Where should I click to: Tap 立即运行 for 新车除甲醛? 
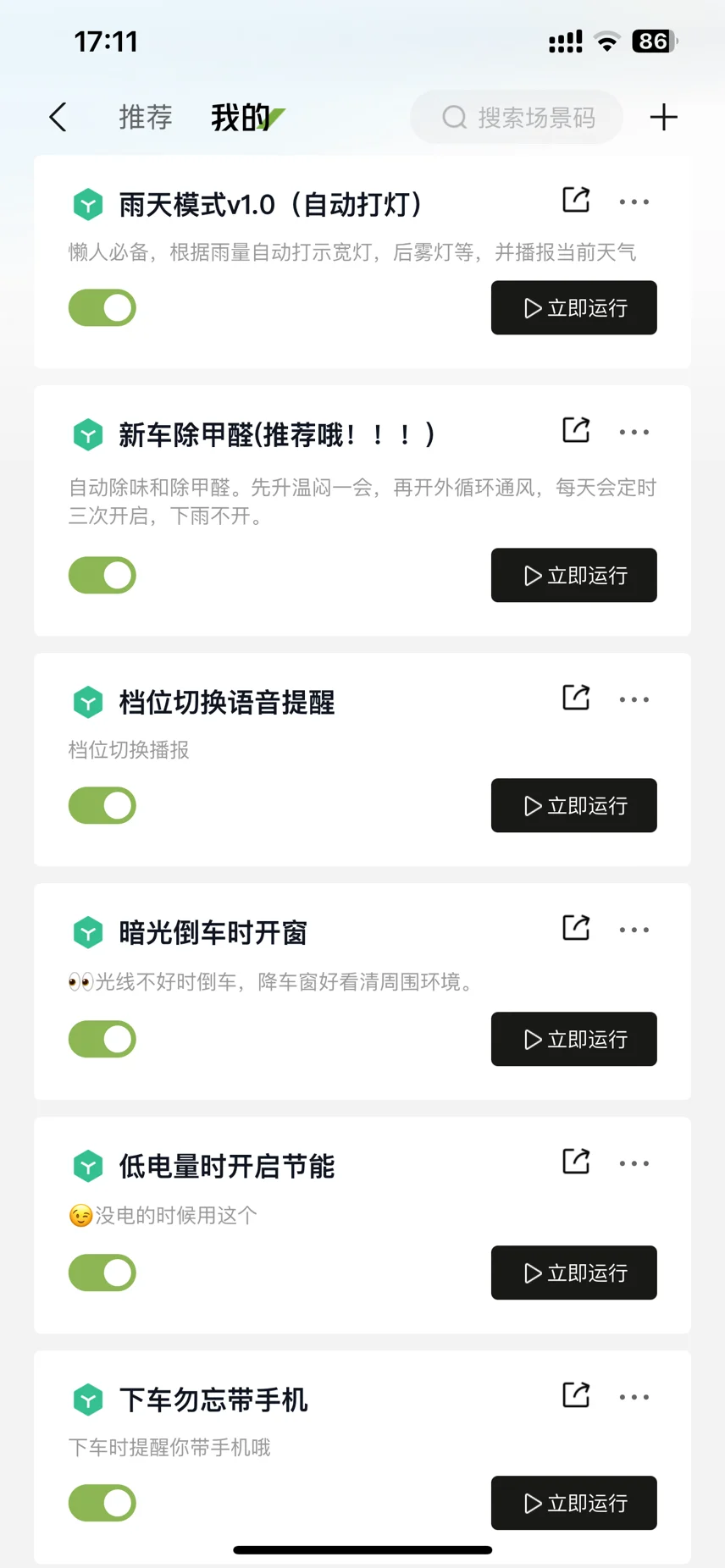pos(574,575)
